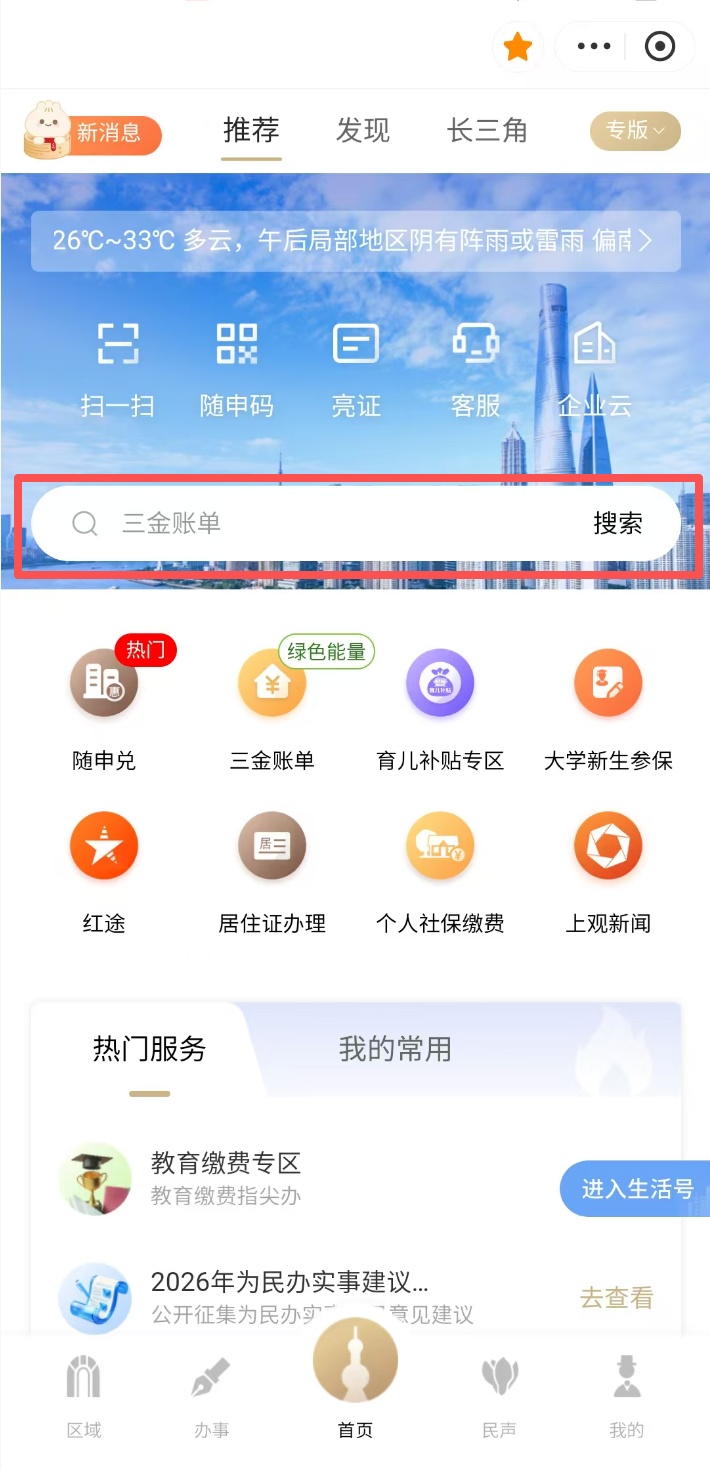Switch to 我的常用 tab
The height and width of the screenshot is (1470, 710).
[x=395, y=1049]
